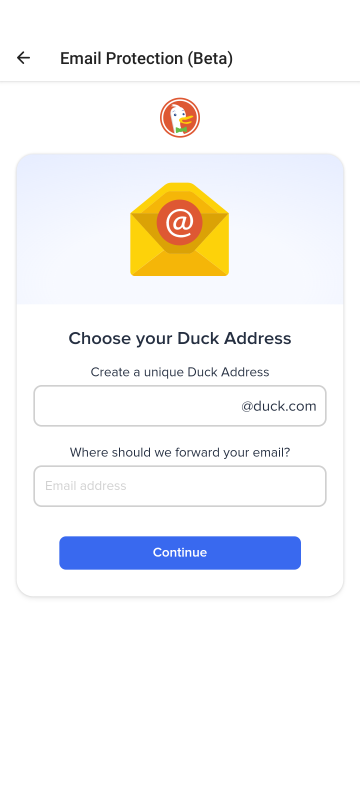Image resolution: width=360 pixels, height=800 pixels.
Task: Tap the forwarding Email address field
Action: (179, 486)
